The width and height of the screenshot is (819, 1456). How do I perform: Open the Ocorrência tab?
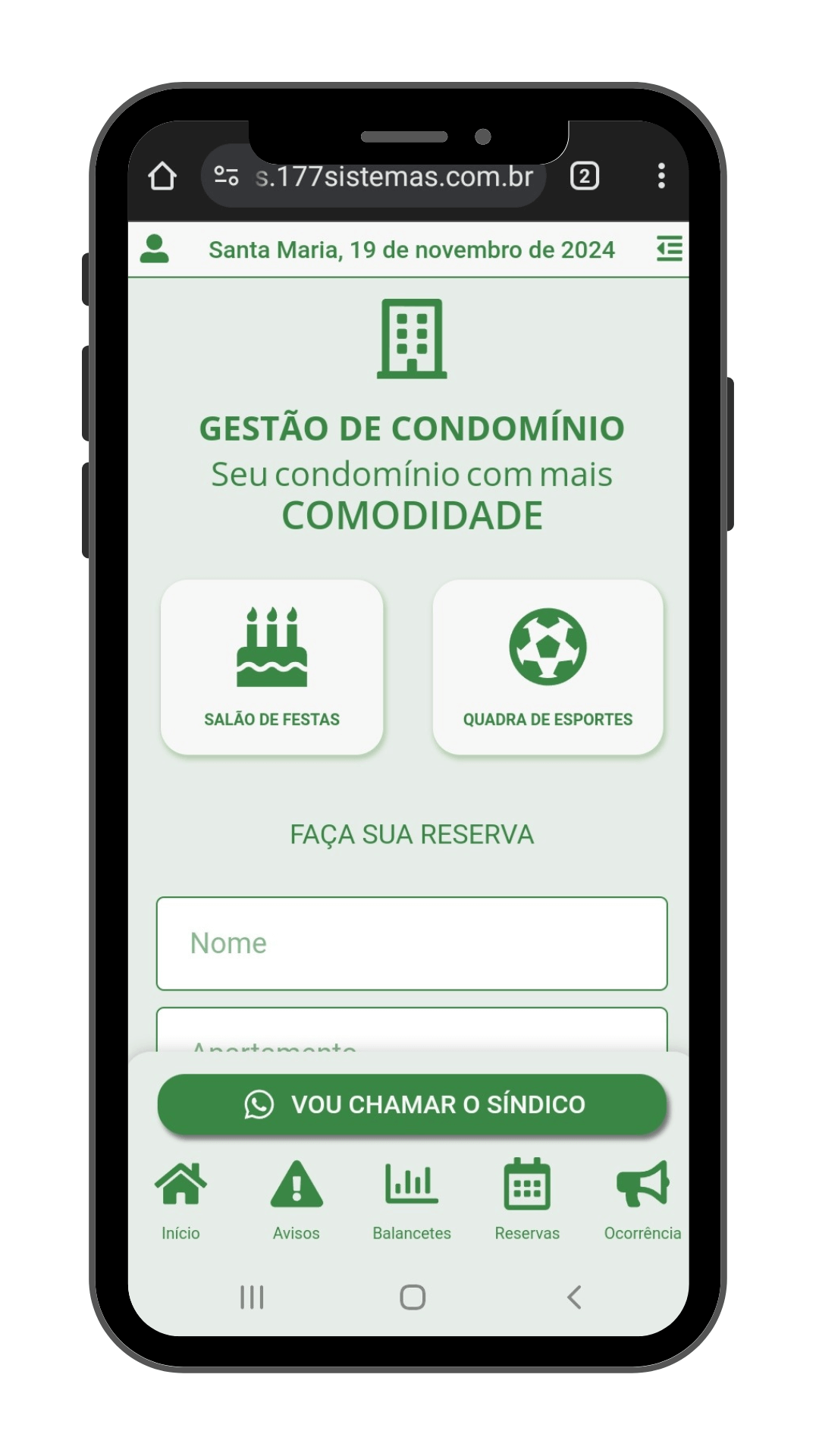pos(642,1200)
